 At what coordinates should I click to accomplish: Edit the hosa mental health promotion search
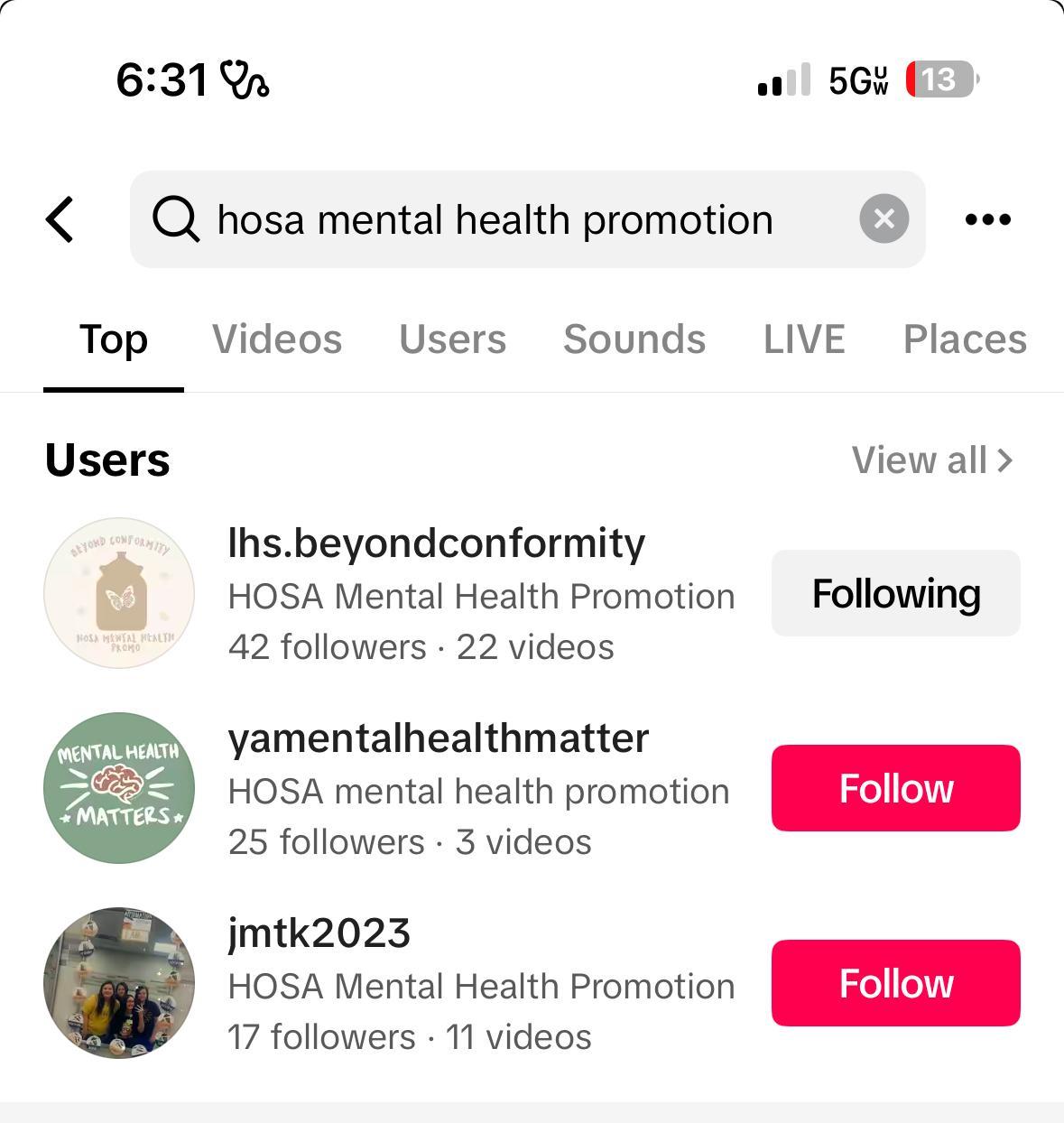(x=495, y=219)
